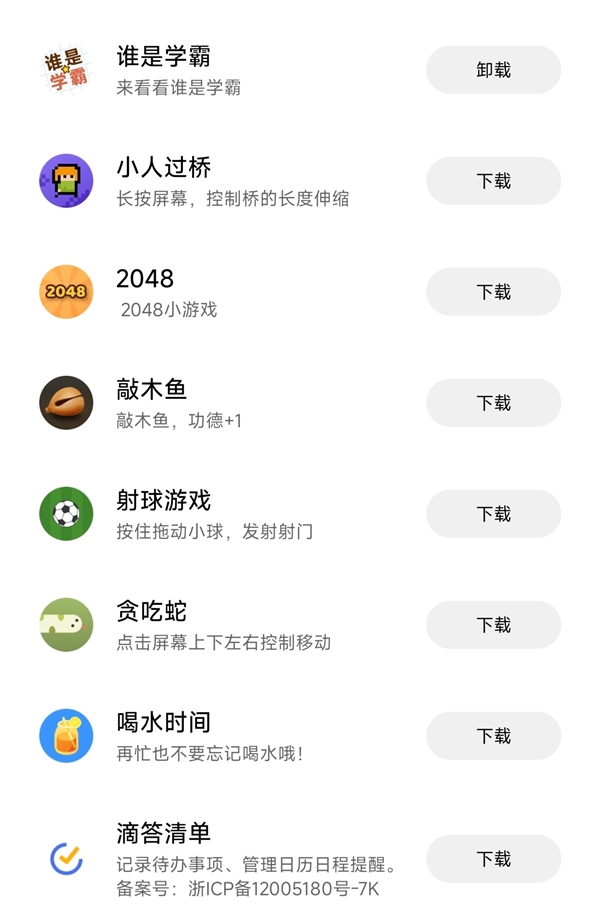Download the 喝水时间 app
Screen dimensions: 600x915
493,736
